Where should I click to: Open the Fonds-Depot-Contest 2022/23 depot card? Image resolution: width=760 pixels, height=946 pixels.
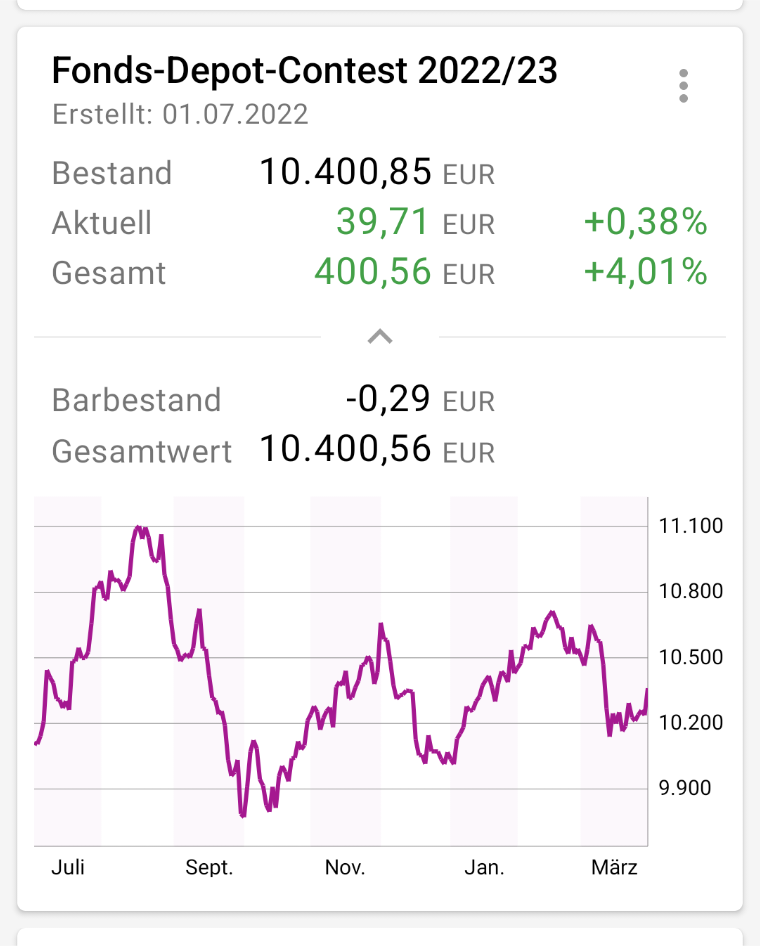tap(304, 72)
